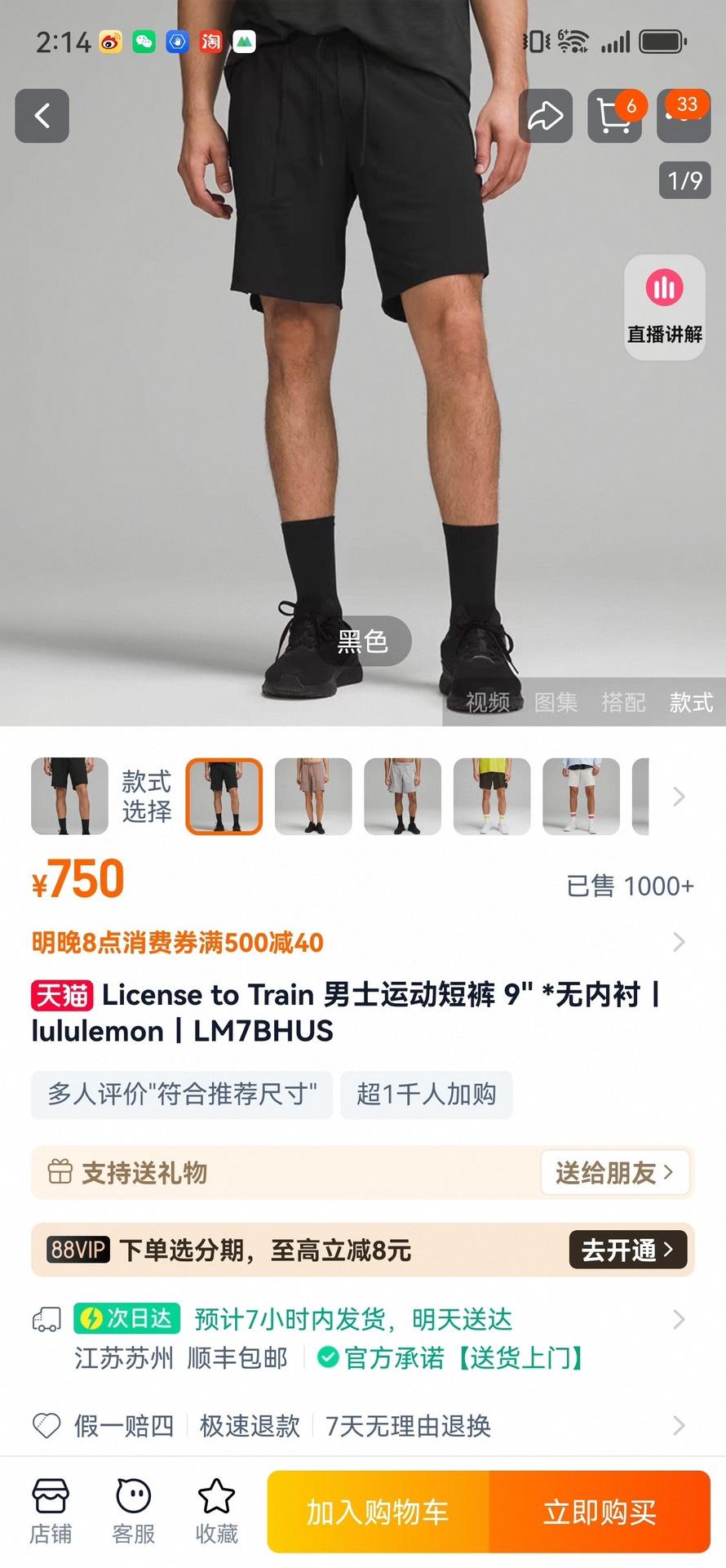
Task: Open the shopping cart
Action: [x=613, y=116]
